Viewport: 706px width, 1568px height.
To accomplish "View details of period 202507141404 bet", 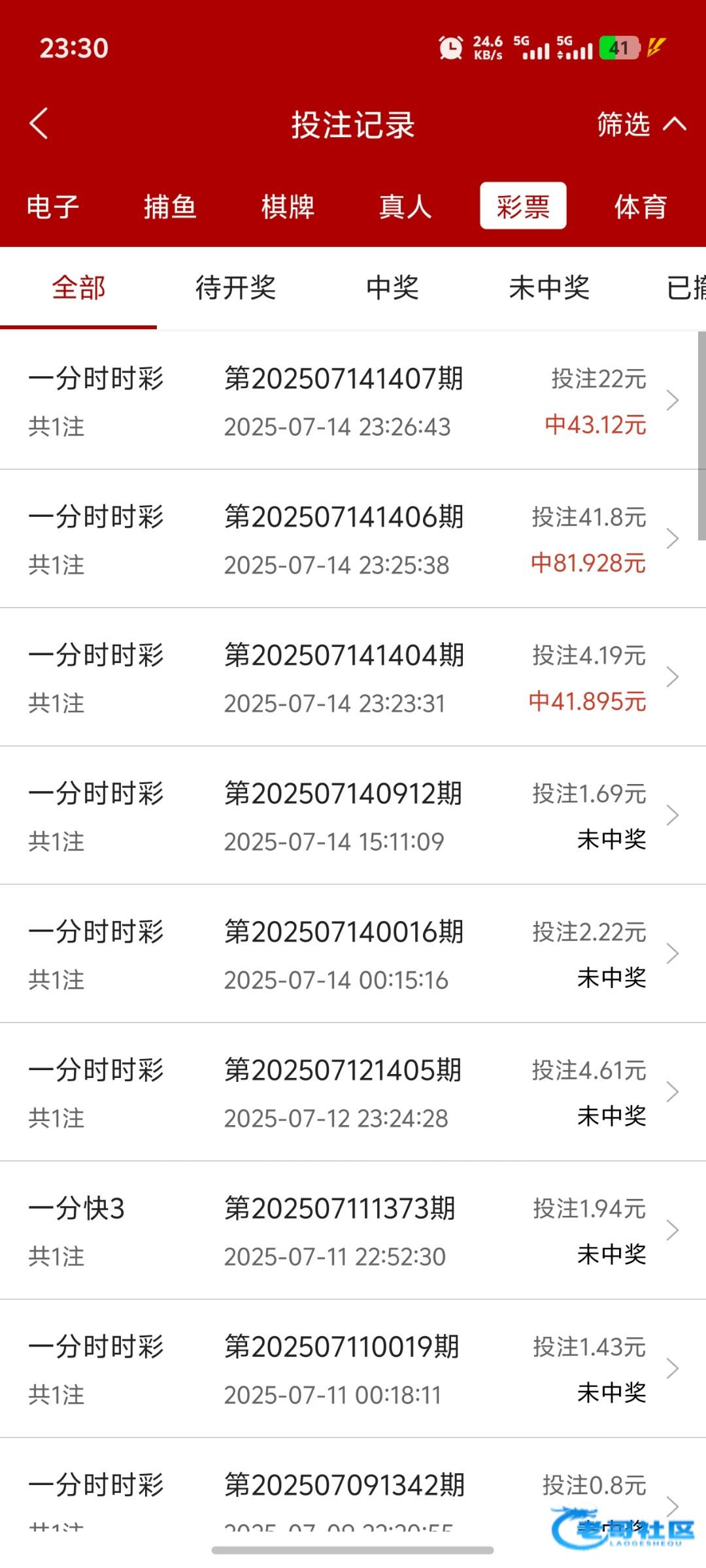I will click(353, 678).
